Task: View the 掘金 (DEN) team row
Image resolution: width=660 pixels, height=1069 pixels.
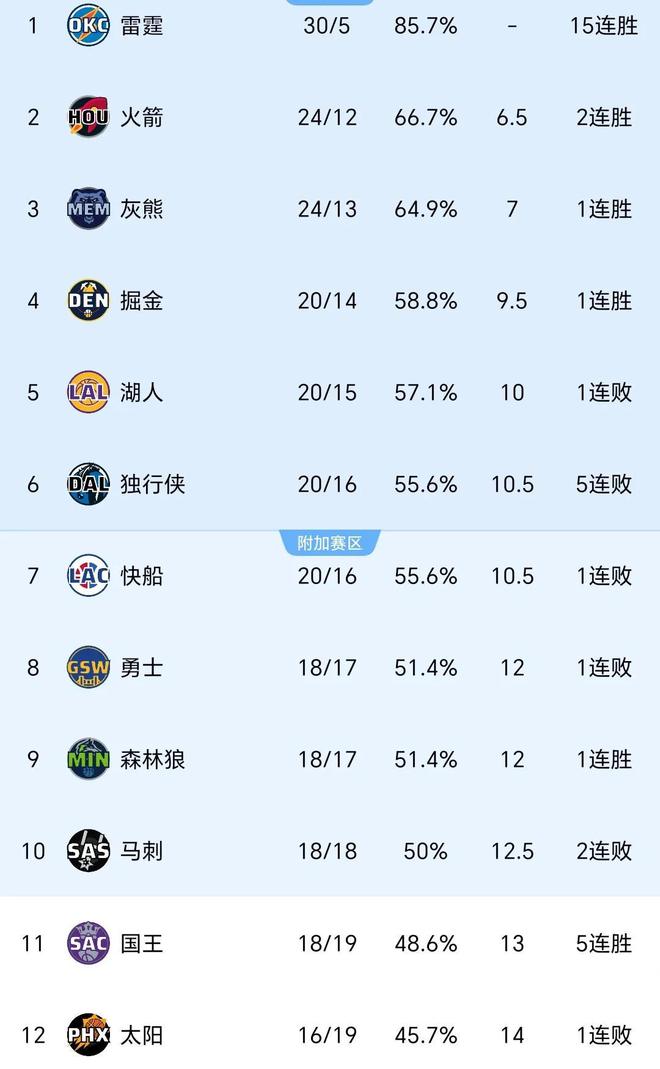Action: coord(330,301)
